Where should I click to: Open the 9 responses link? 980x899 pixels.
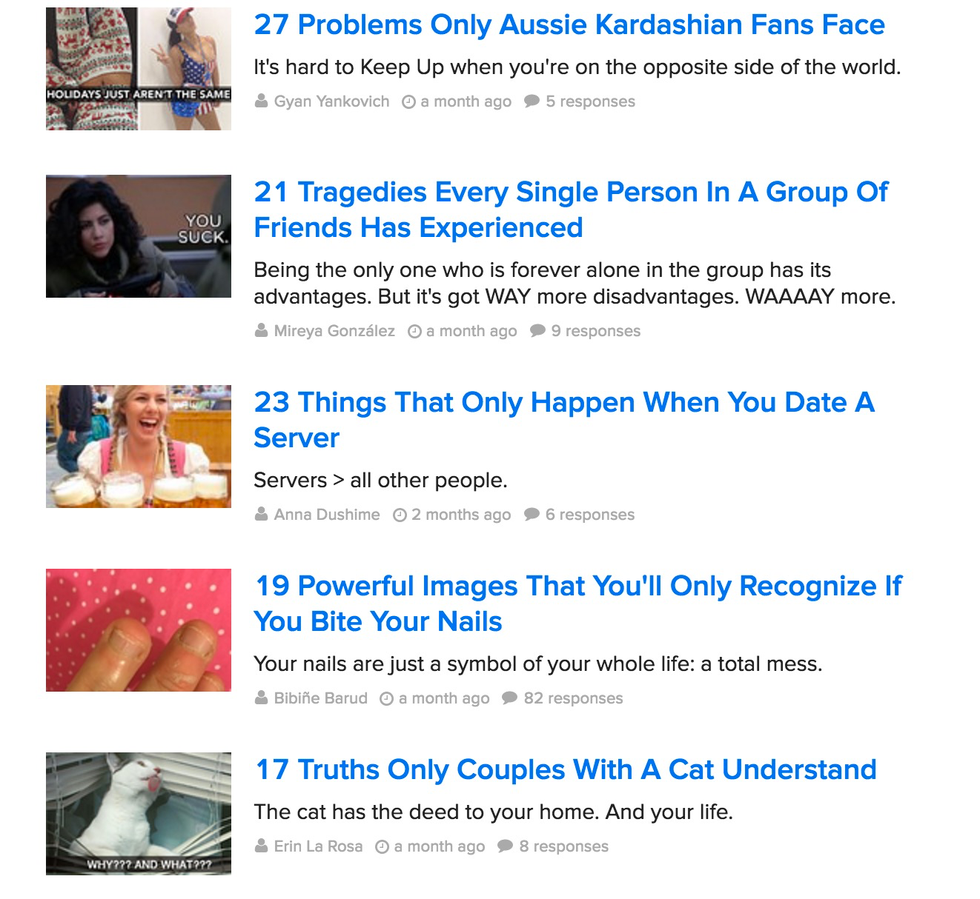pos(595,331)
